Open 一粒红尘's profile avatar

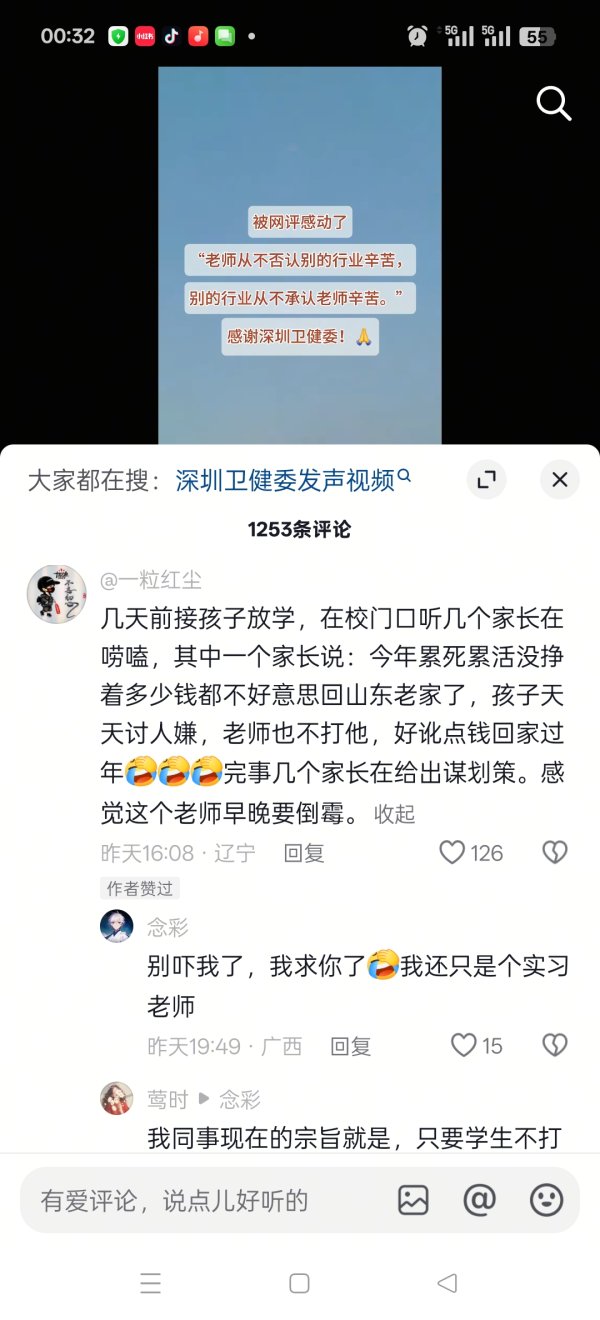point(56,593)
